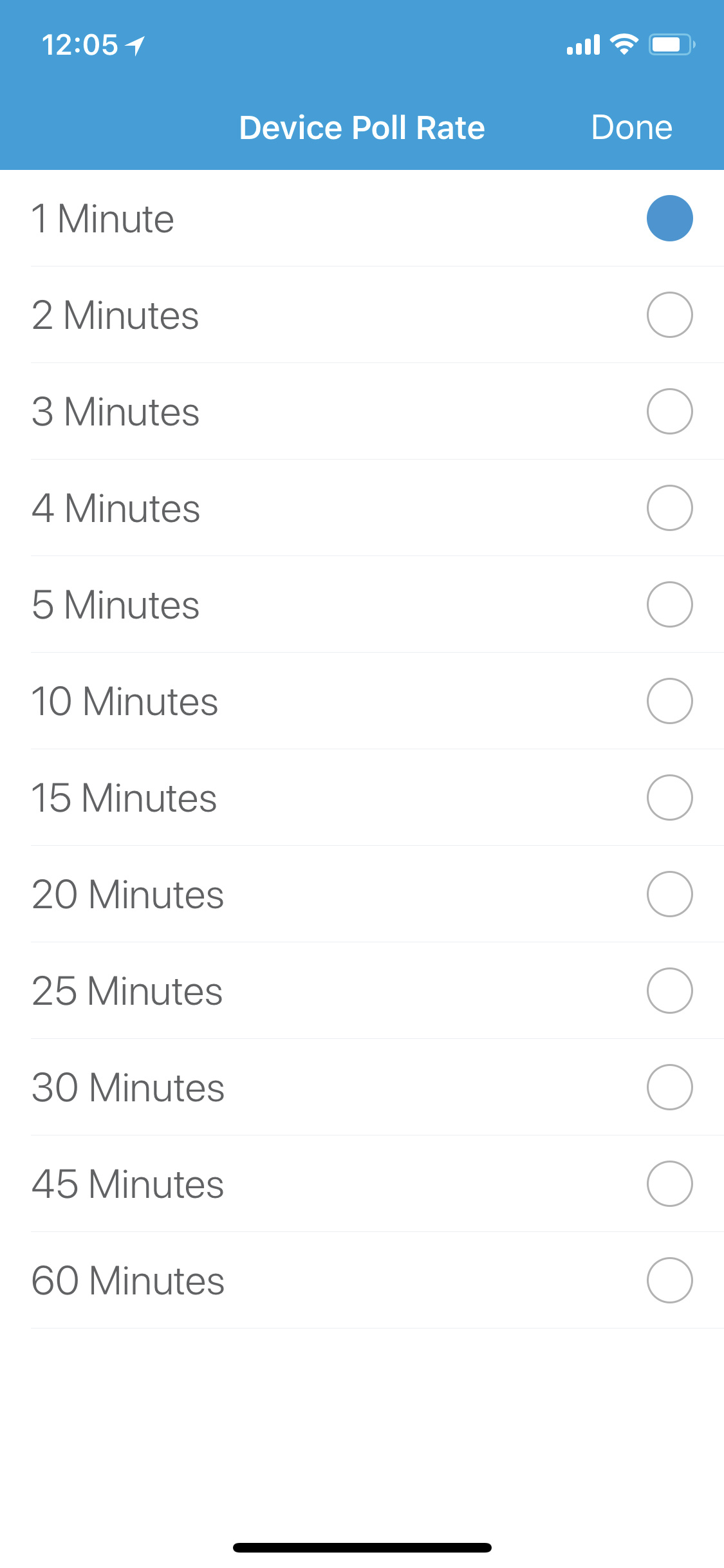This screenshot has height=1568, width=724.
Task: Set poll rate to 60 Minutes
Action: pyautogui.click(x=362, y=1280)
